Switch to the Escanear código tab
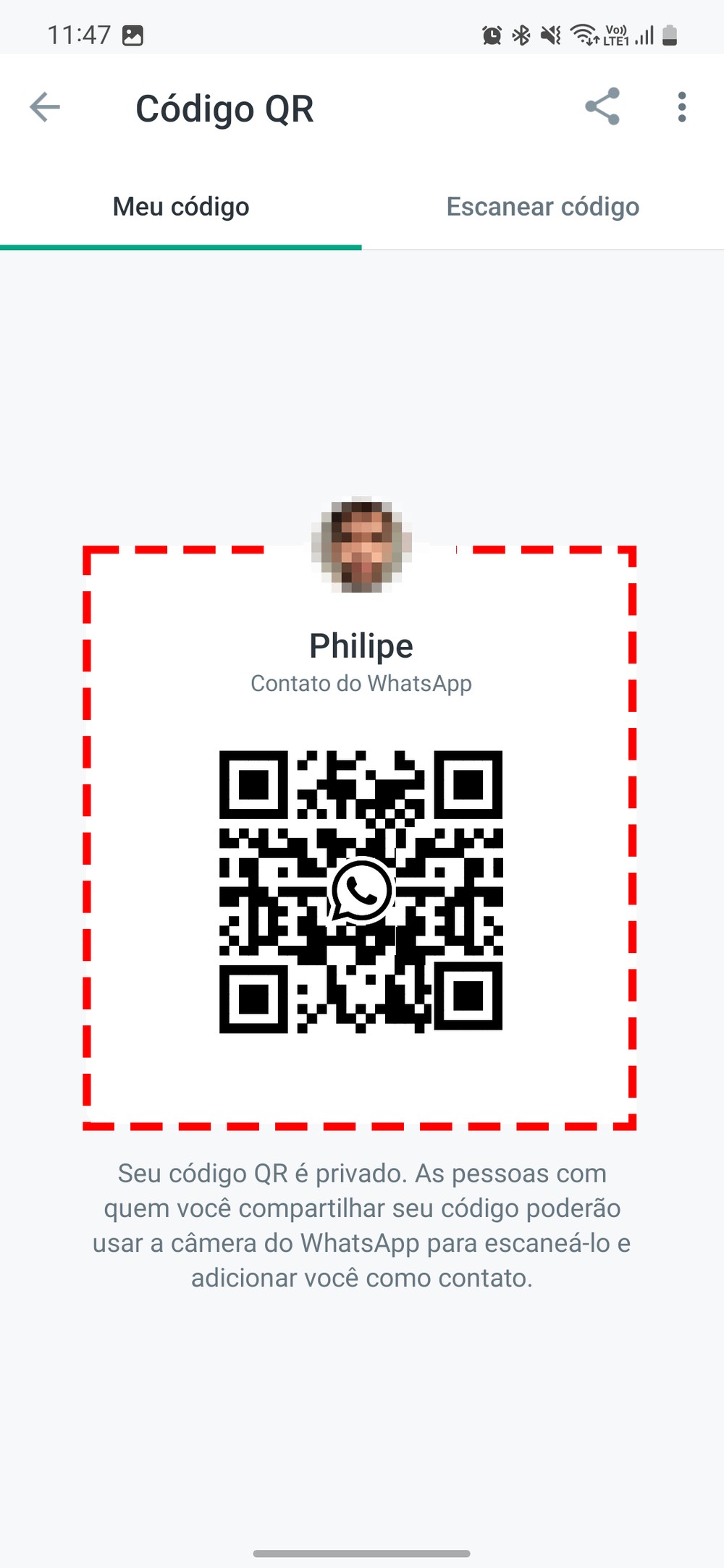 pyautogui.click(x=542, y=207)
